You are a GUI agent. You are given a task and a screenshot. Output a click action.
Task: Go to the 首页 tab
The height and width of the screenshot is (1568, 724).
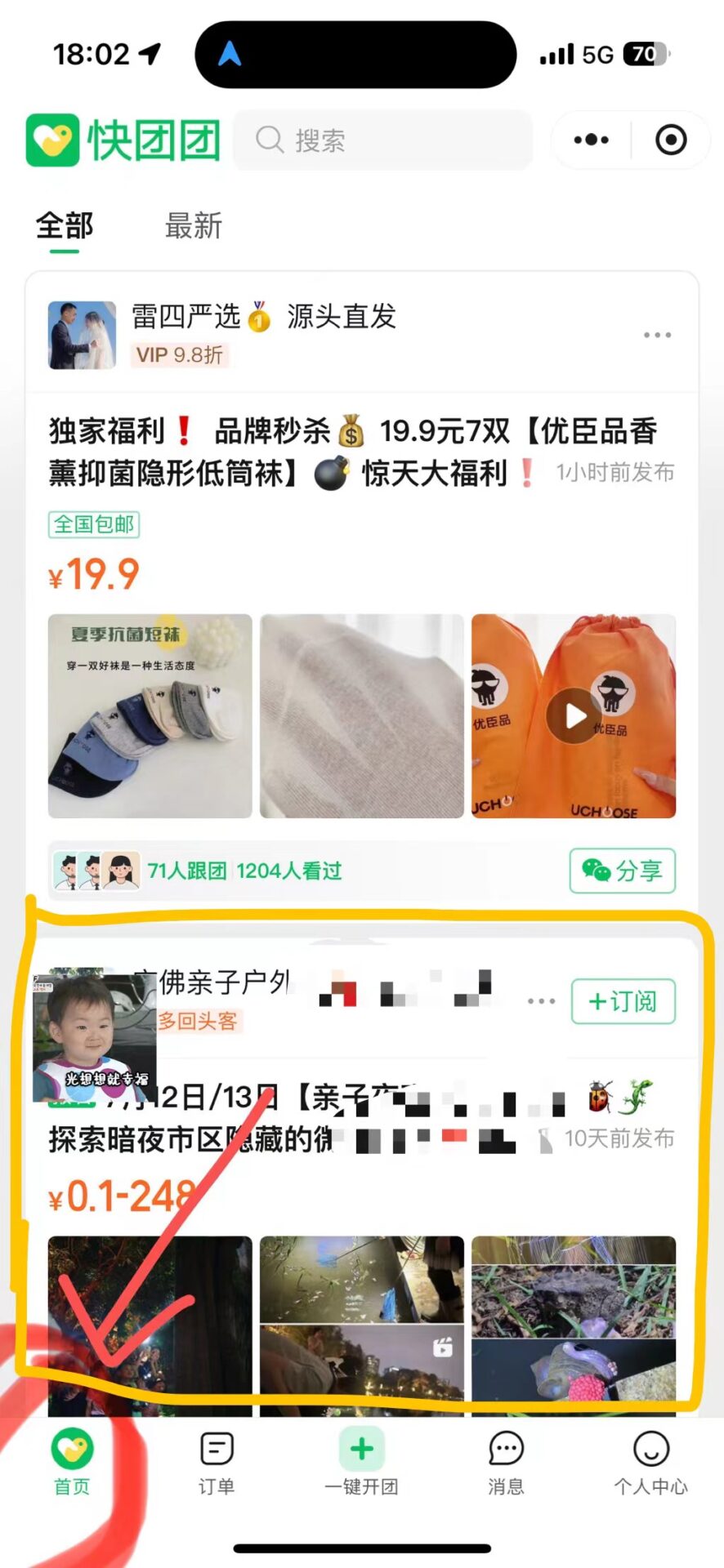[72, 1462]
